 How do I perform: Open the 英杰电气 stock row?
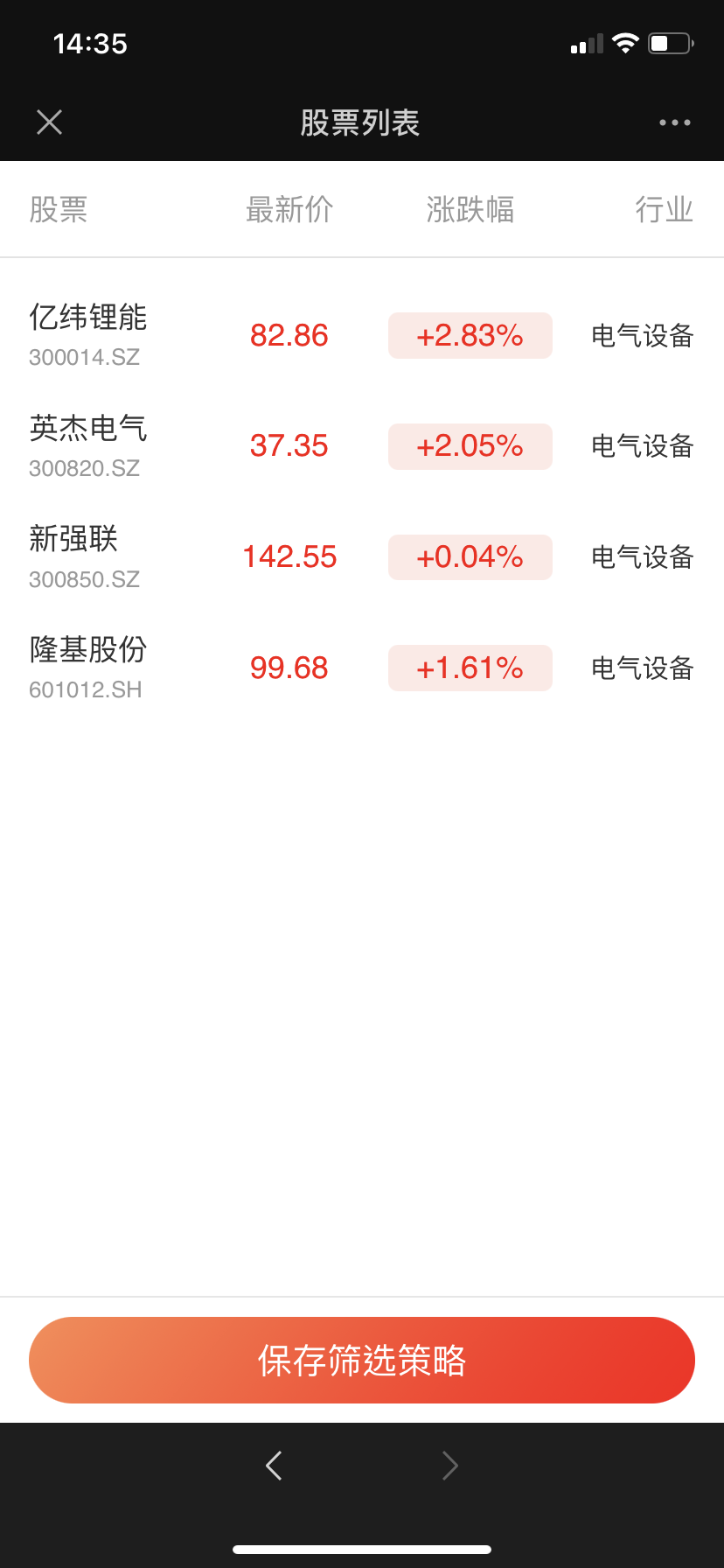[88, 445]
